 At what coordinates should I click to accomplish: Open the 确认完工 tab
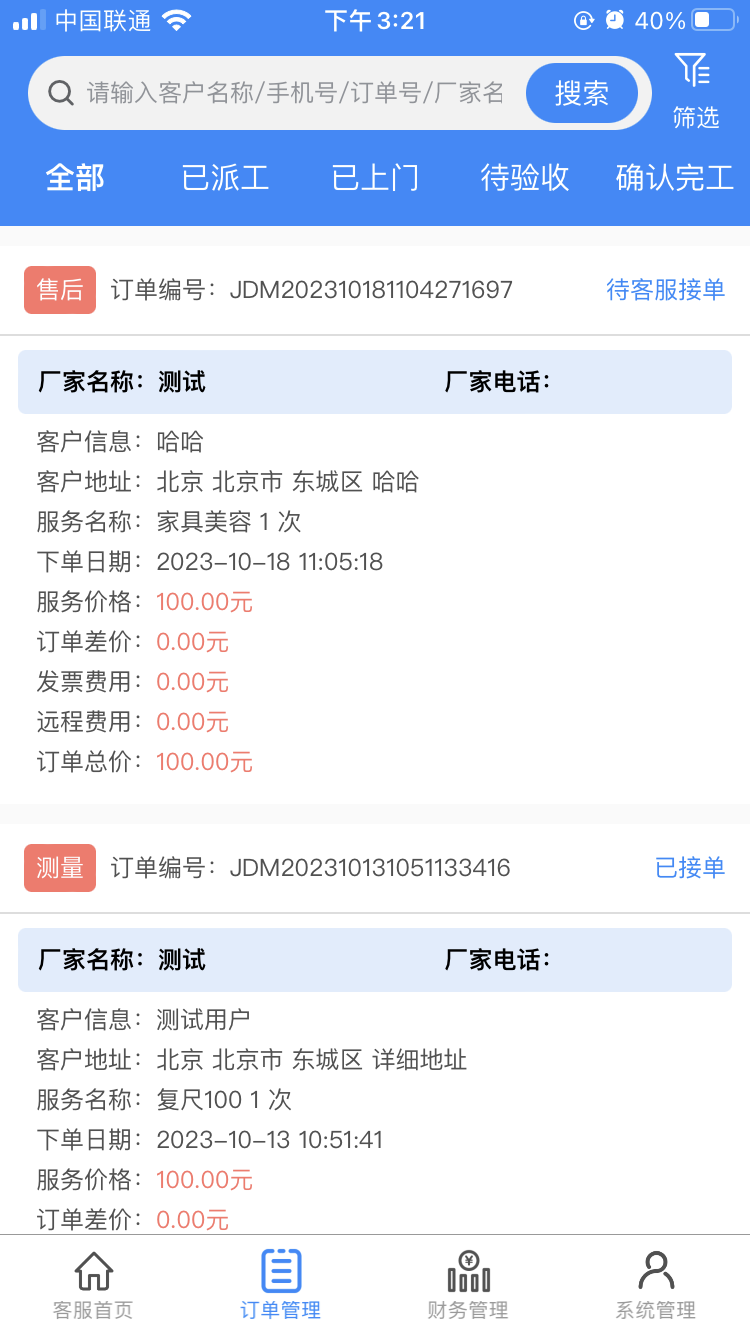click(x=673, y=177)
